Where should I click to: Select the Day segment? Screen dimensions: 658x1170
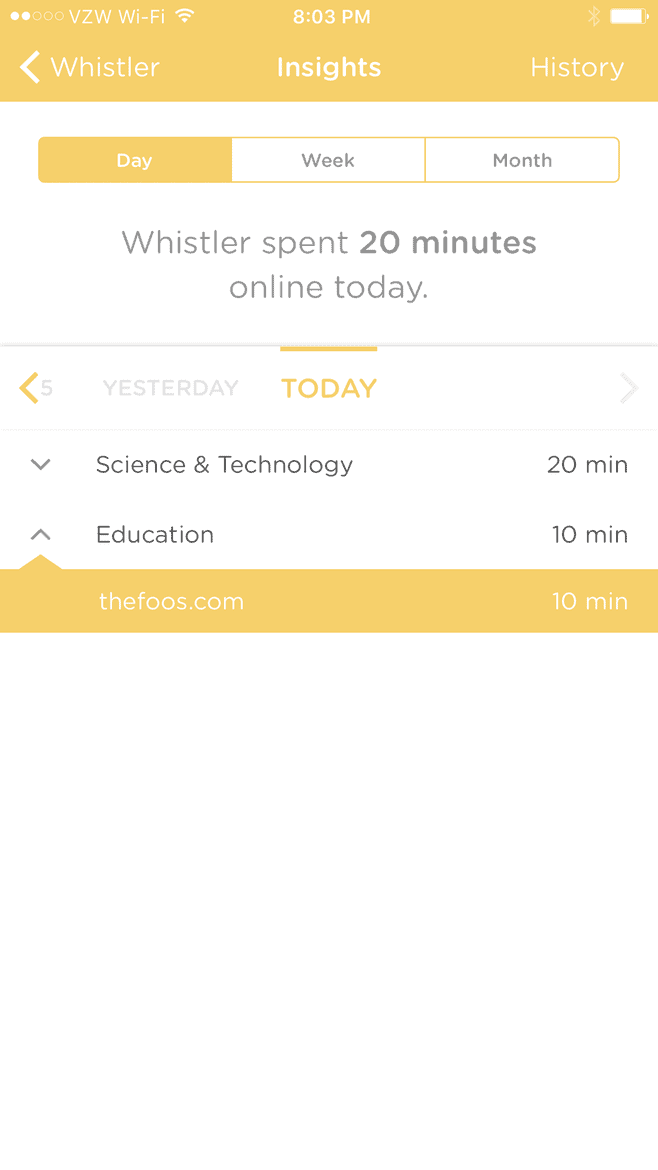click(x=135, y=160)
